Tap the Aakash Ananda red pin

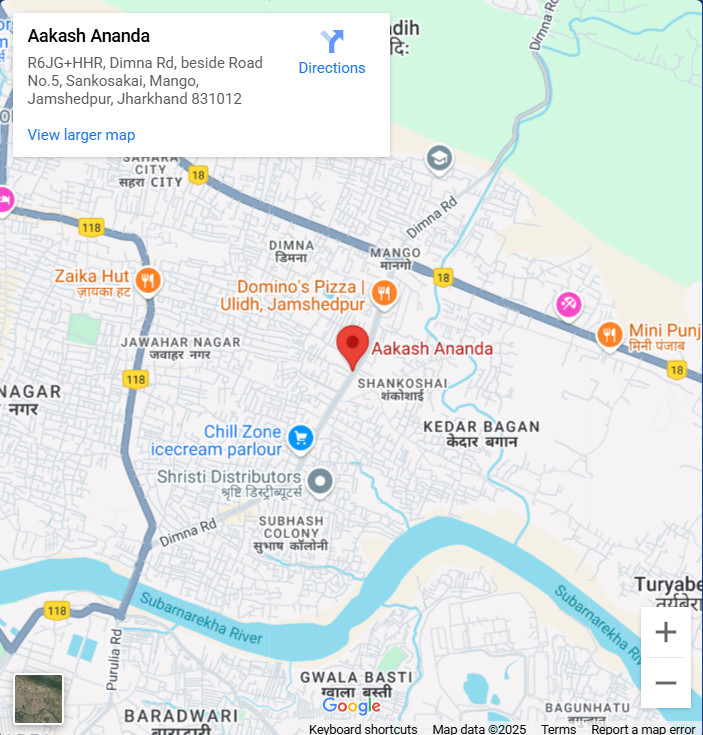pyautogui.click(x=352, y=346)
